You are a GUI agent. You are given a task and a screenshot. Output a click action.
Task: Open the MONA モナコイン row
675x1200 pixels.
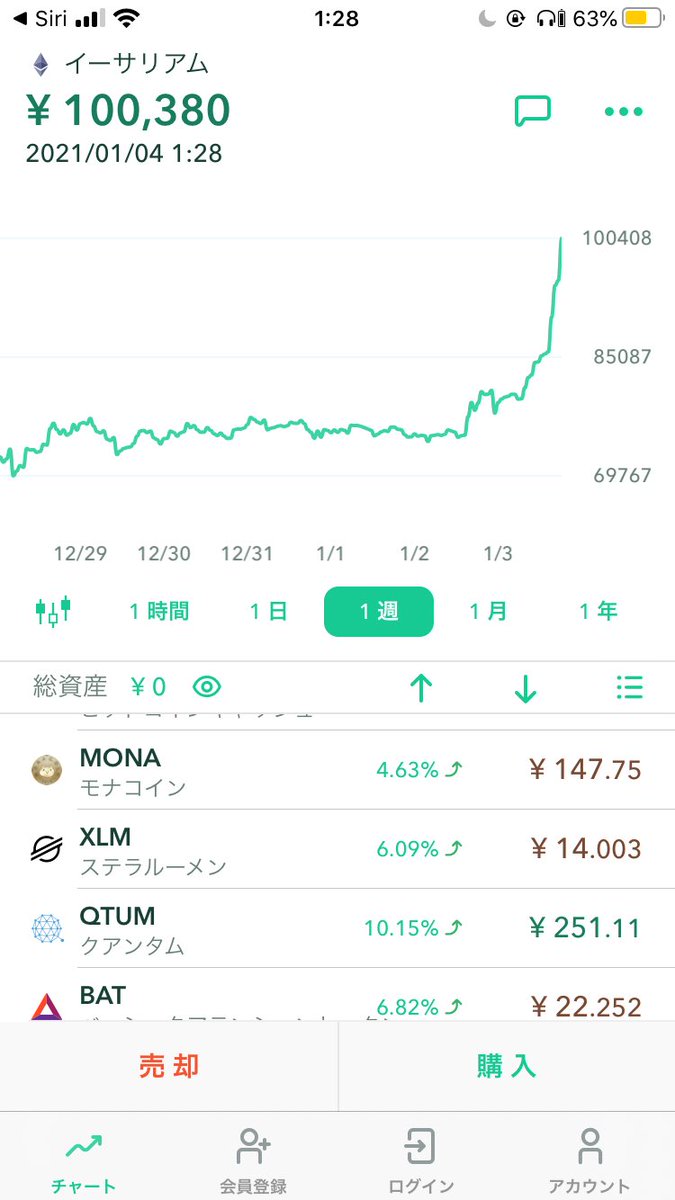(337, 770)
